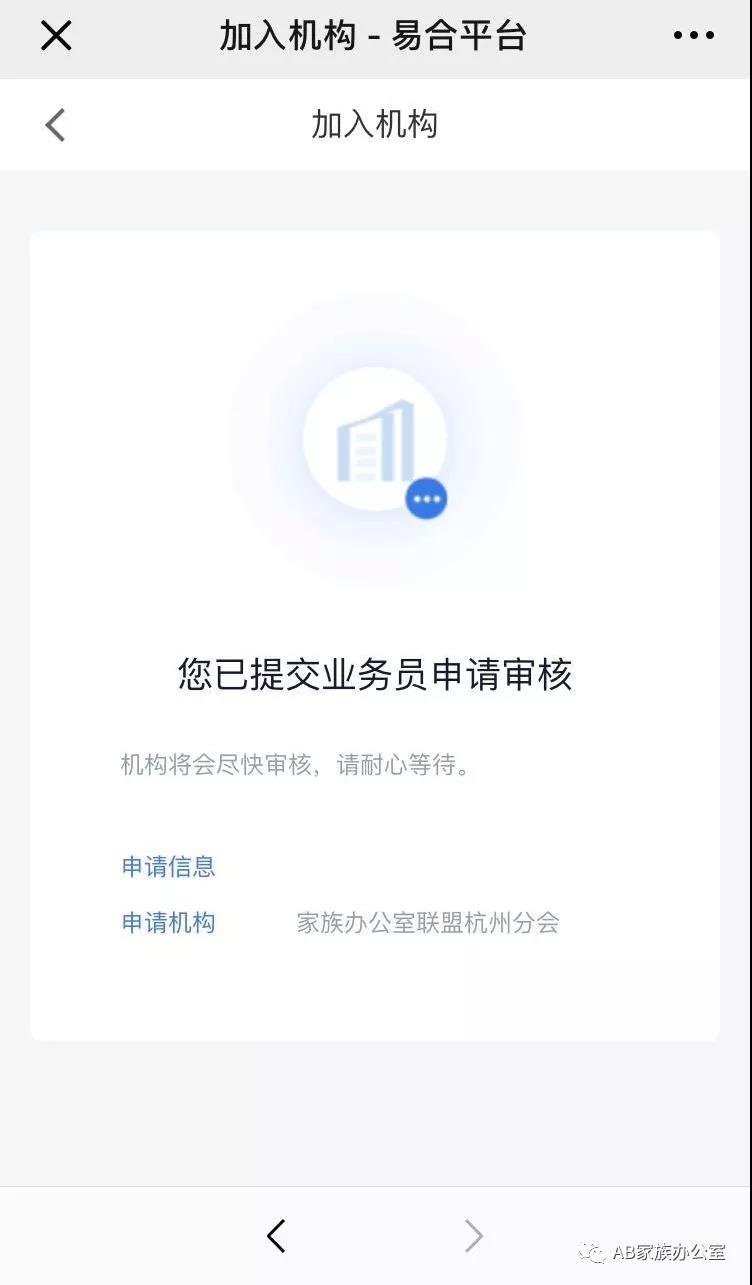Tap the browser back arrow at bottom
752x1285 pixels.
(277, 1236)
